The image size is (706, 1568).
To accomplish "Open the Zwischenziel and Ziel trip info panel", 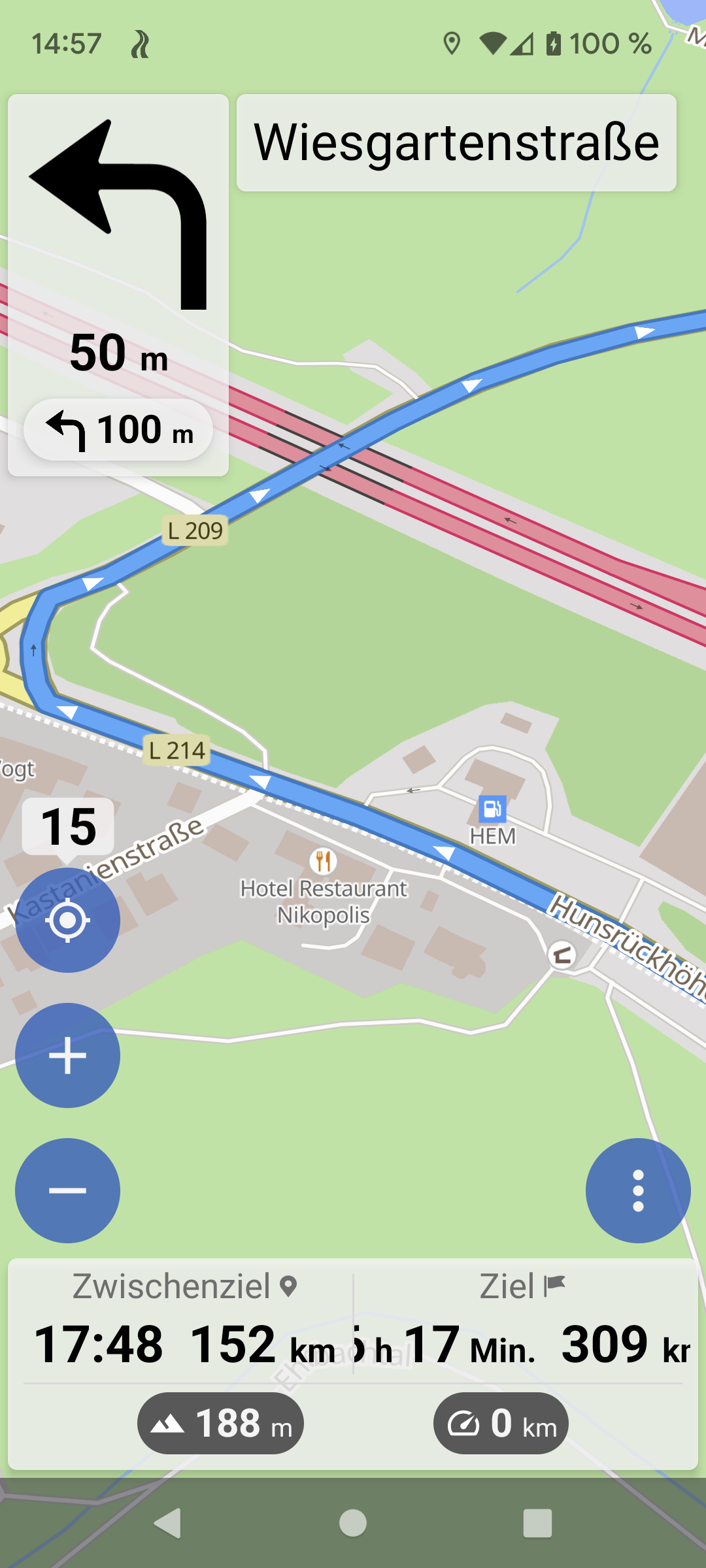I will (353, 1364).
